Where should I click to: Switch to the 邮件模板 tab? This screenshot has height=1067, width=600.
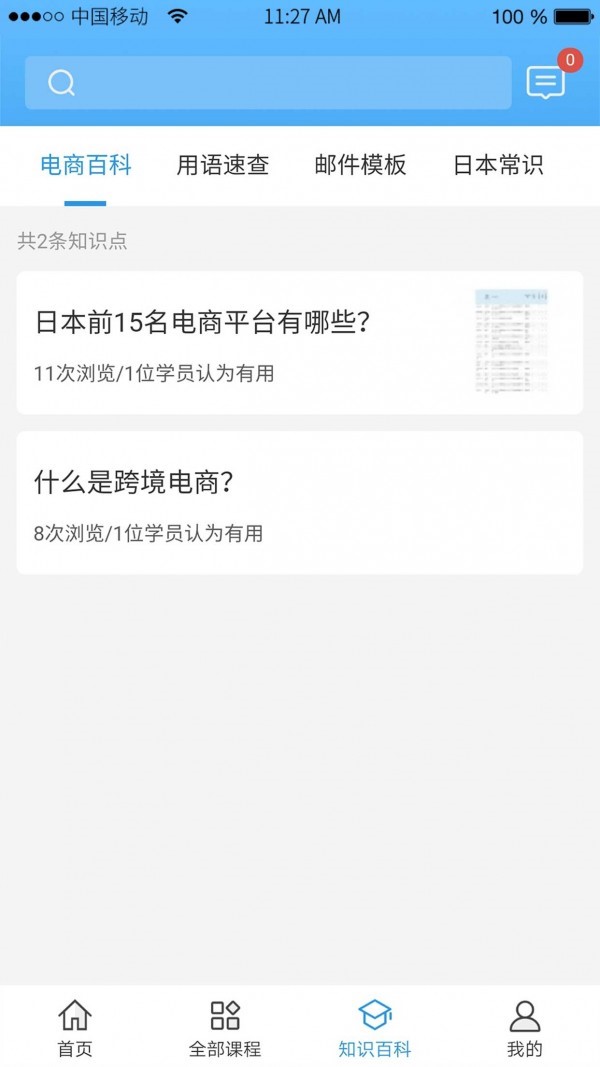tap(361, 165)
